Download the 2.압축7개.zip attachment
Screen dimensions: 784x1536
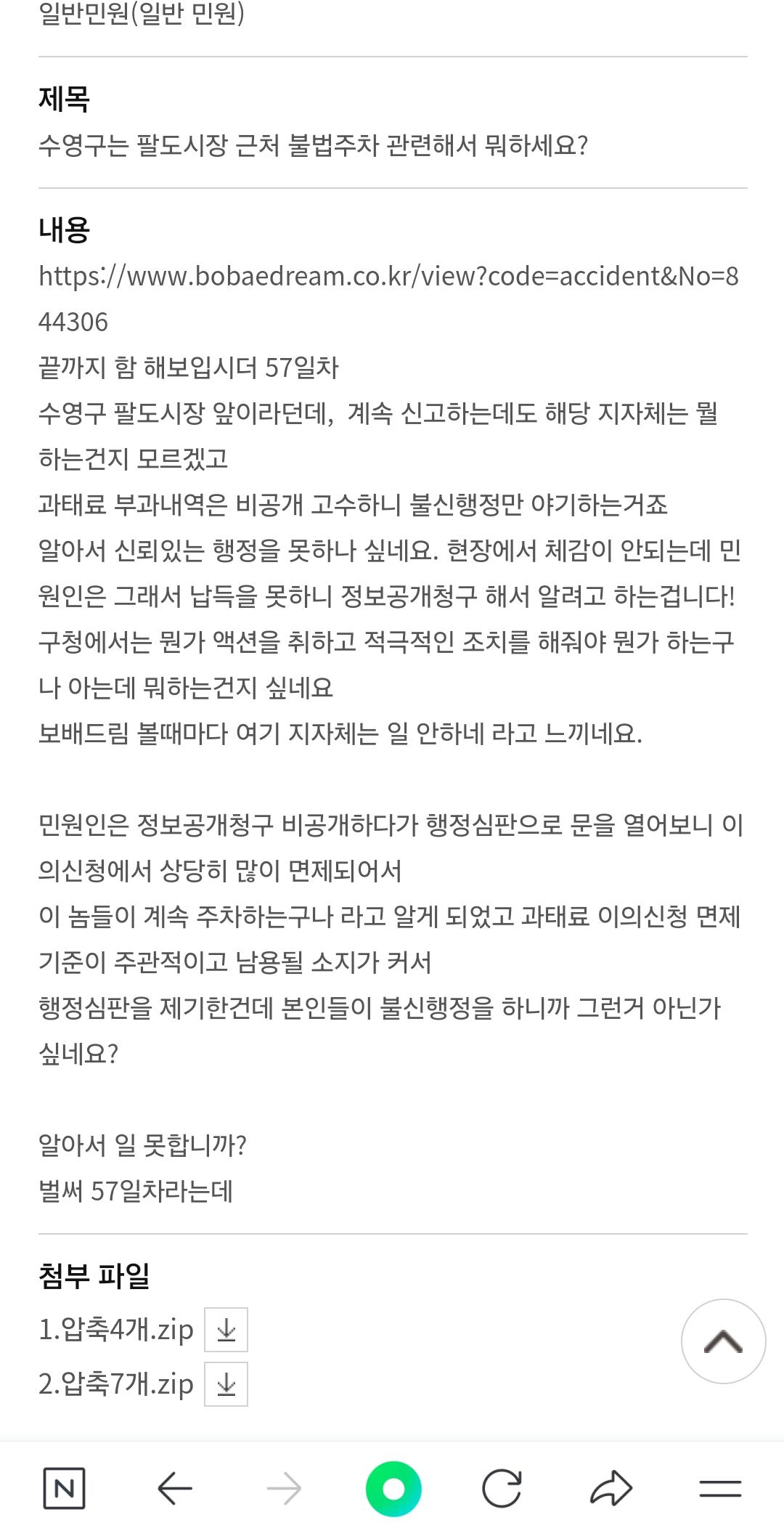[226, 1384]
